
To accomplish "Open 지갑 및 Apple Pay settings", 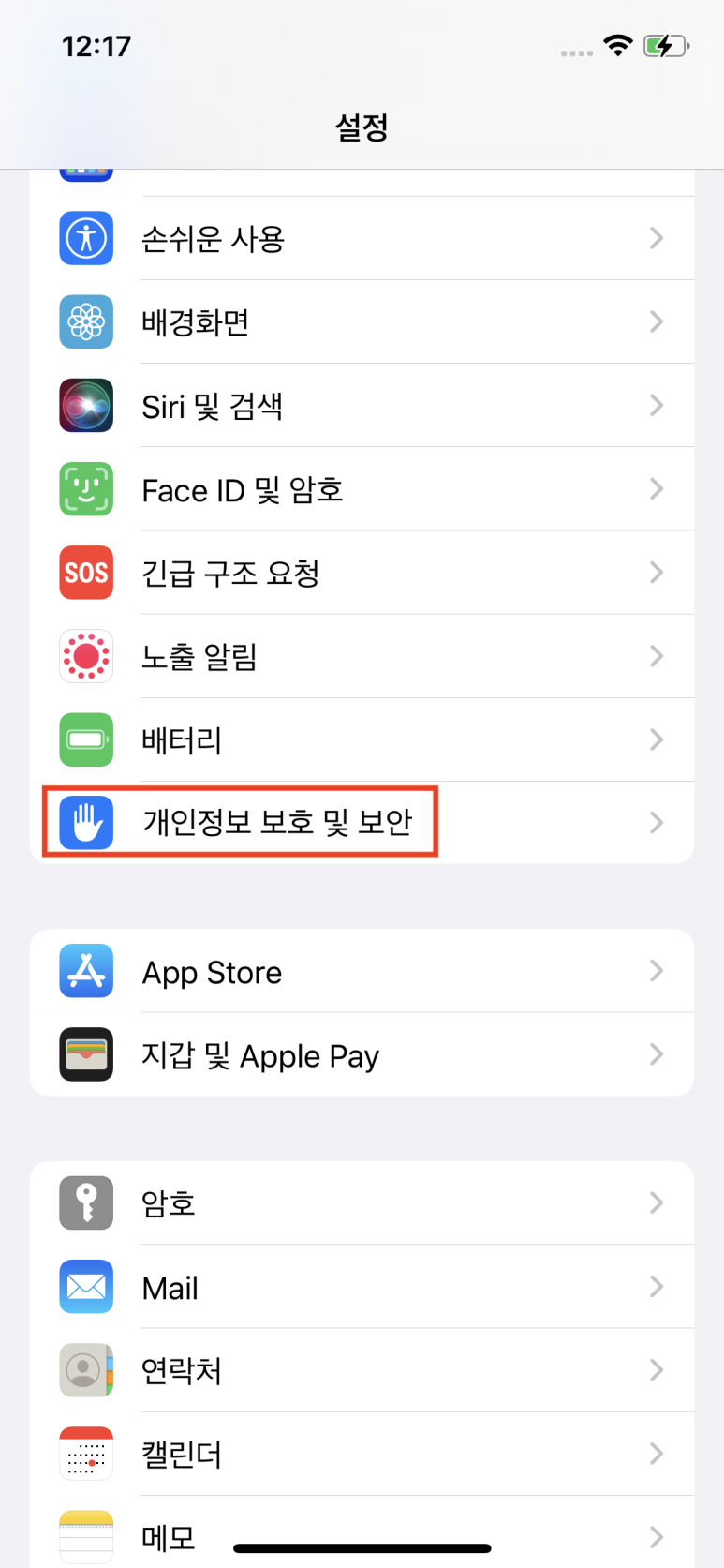I will click(362, 1055).
